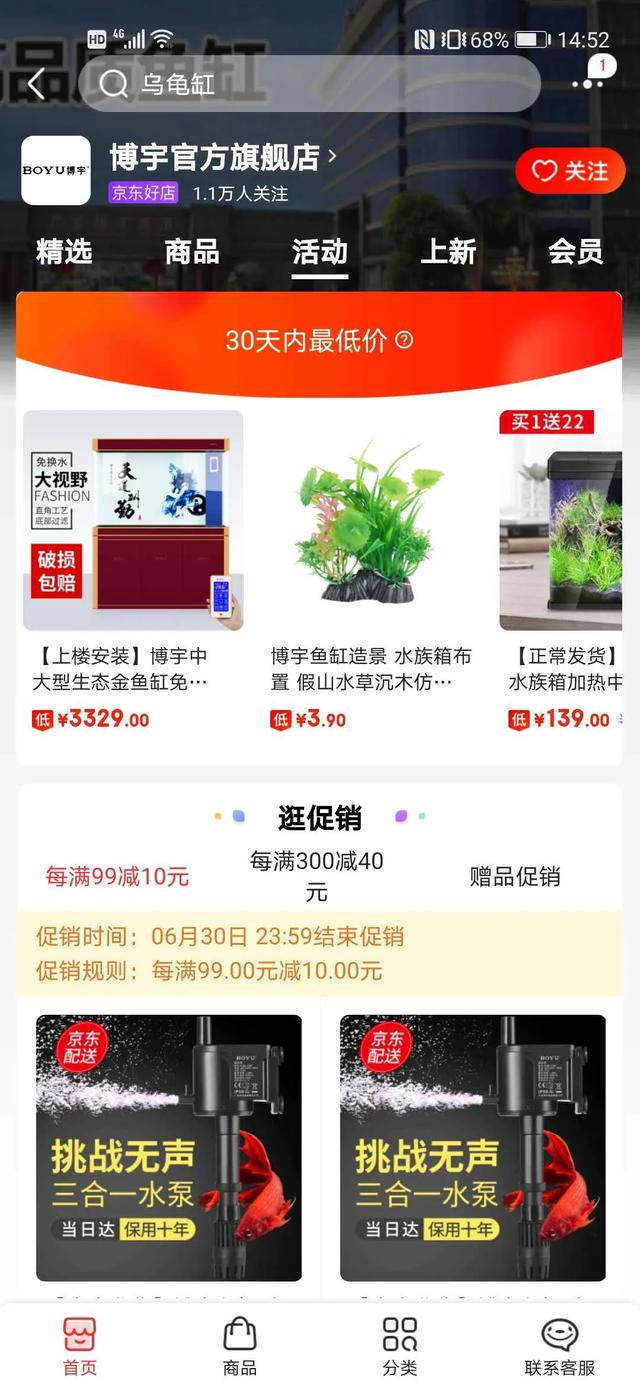Switch to the 精选 tab
The height and width of the screenshot is (1387, 640).
64,252
